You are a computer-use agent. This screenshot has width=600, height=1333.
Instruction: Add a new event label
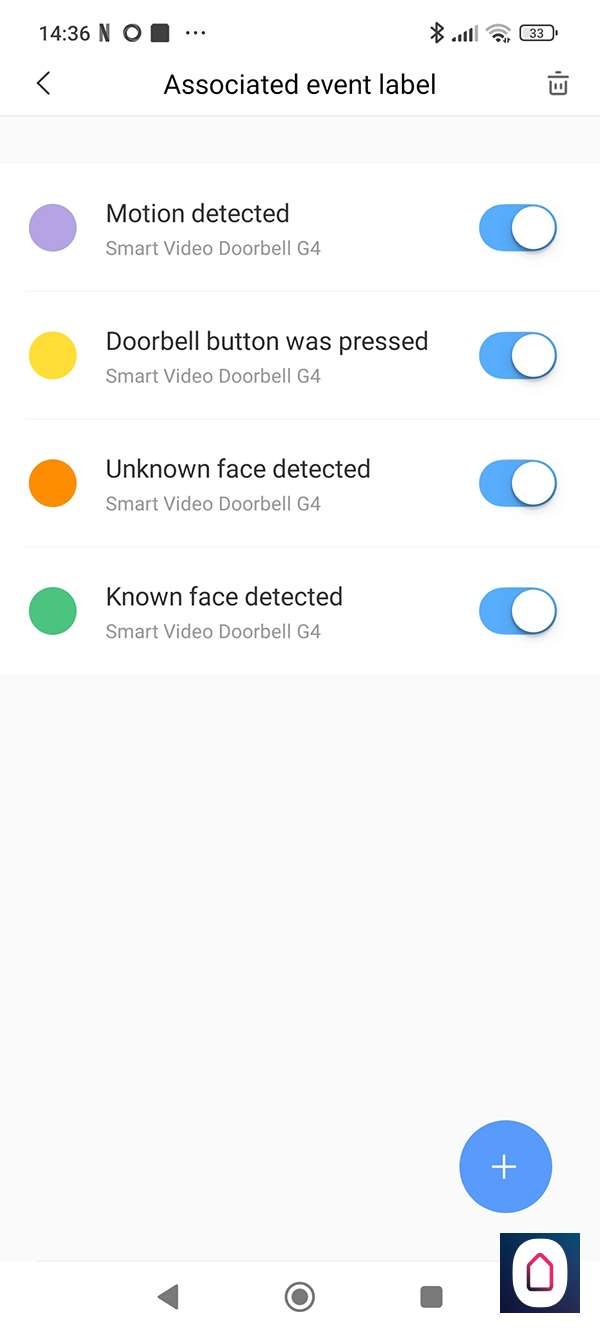[505, 1166]
